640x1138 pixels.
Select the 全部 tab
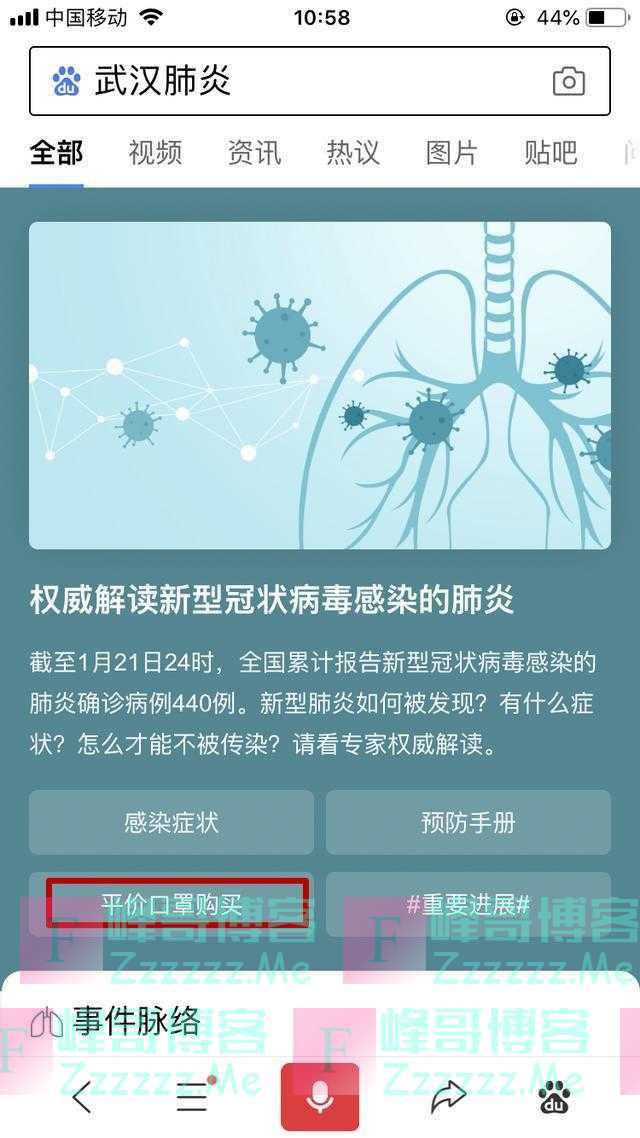[x=57, y=153]
